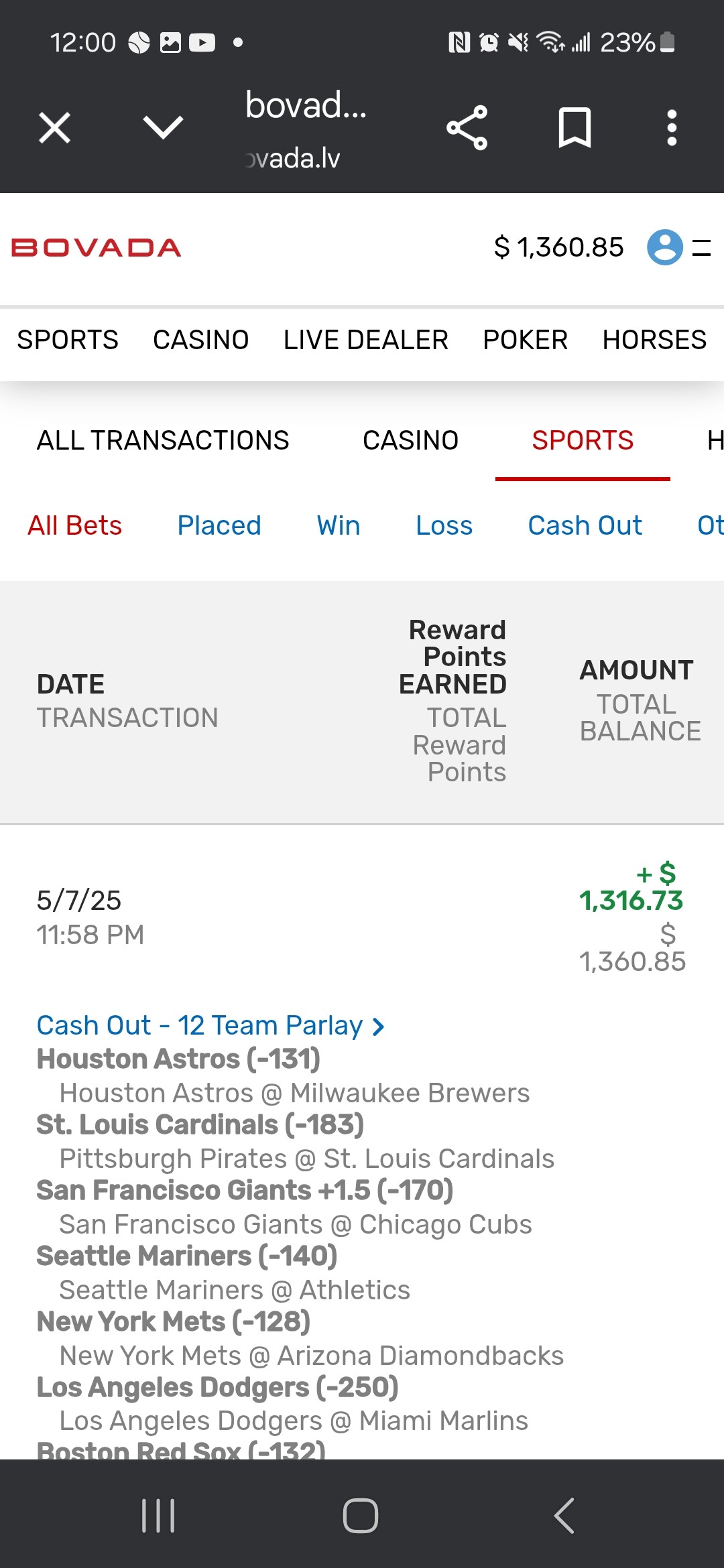The height and width of the screenshot is (1568, 724).
Task: Open the browser overflow menu
Action: click(x=672, y=127)
